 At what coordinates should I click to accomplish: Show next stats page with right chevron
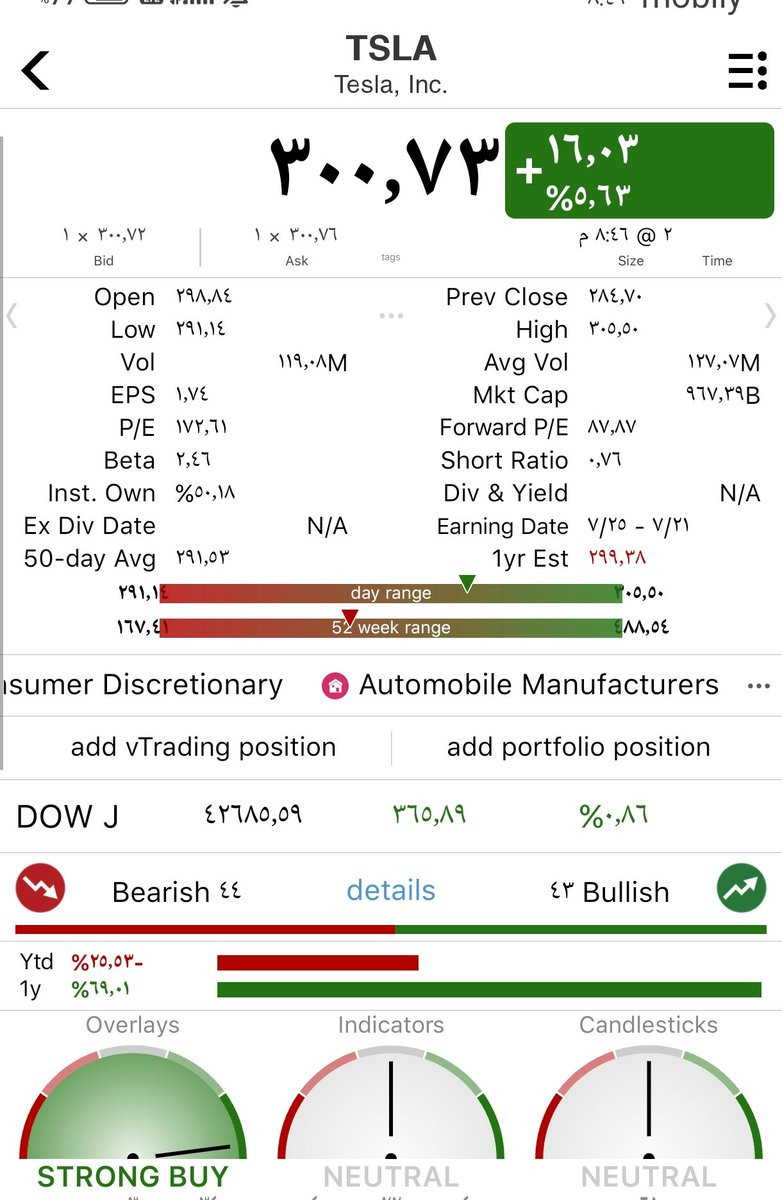(x=769, y=316)
